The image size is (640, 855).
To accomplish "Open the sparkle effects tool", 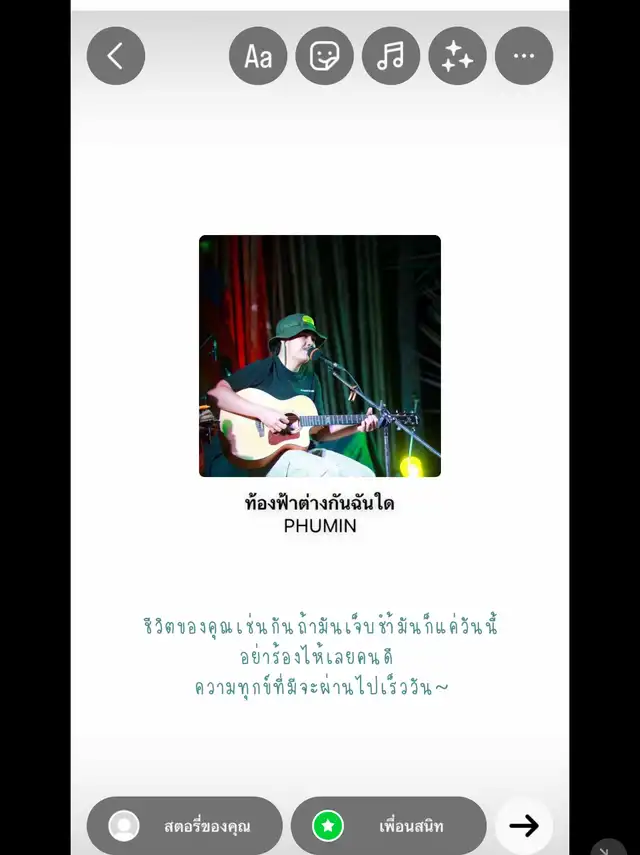I will click(x=457, y=56).
